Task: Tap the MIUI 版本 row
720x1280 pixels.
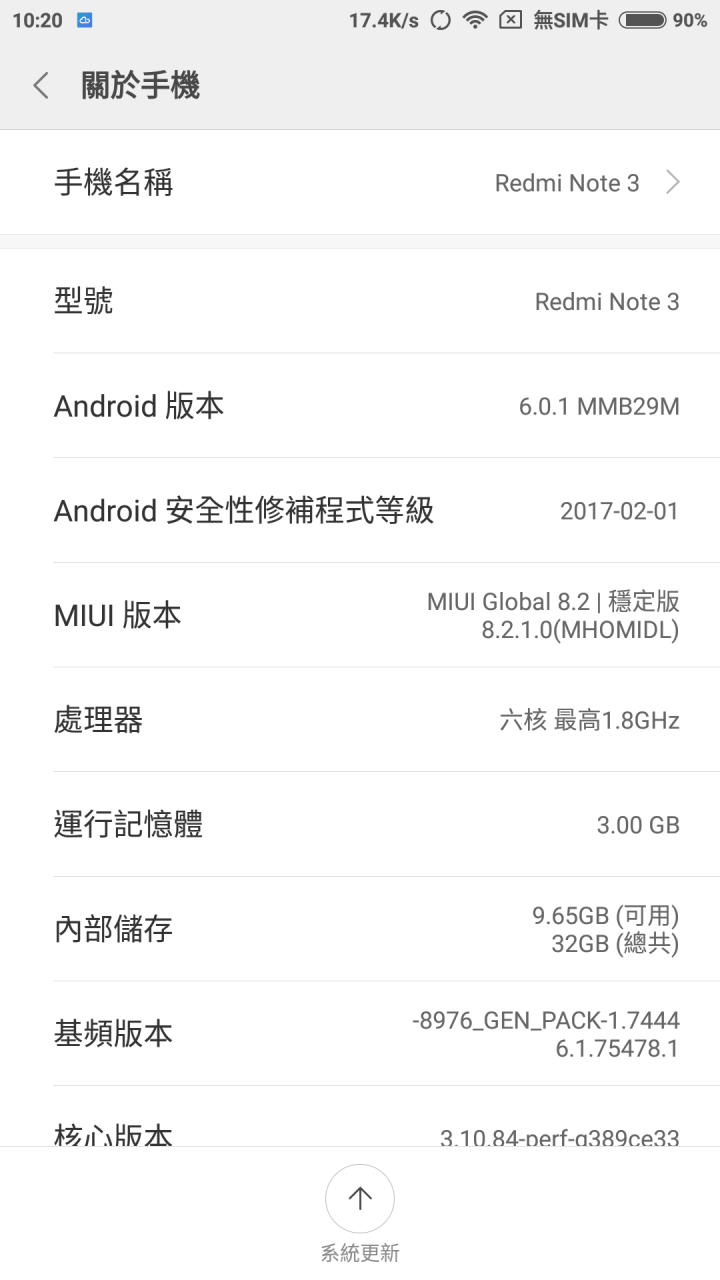Action: 360,615
